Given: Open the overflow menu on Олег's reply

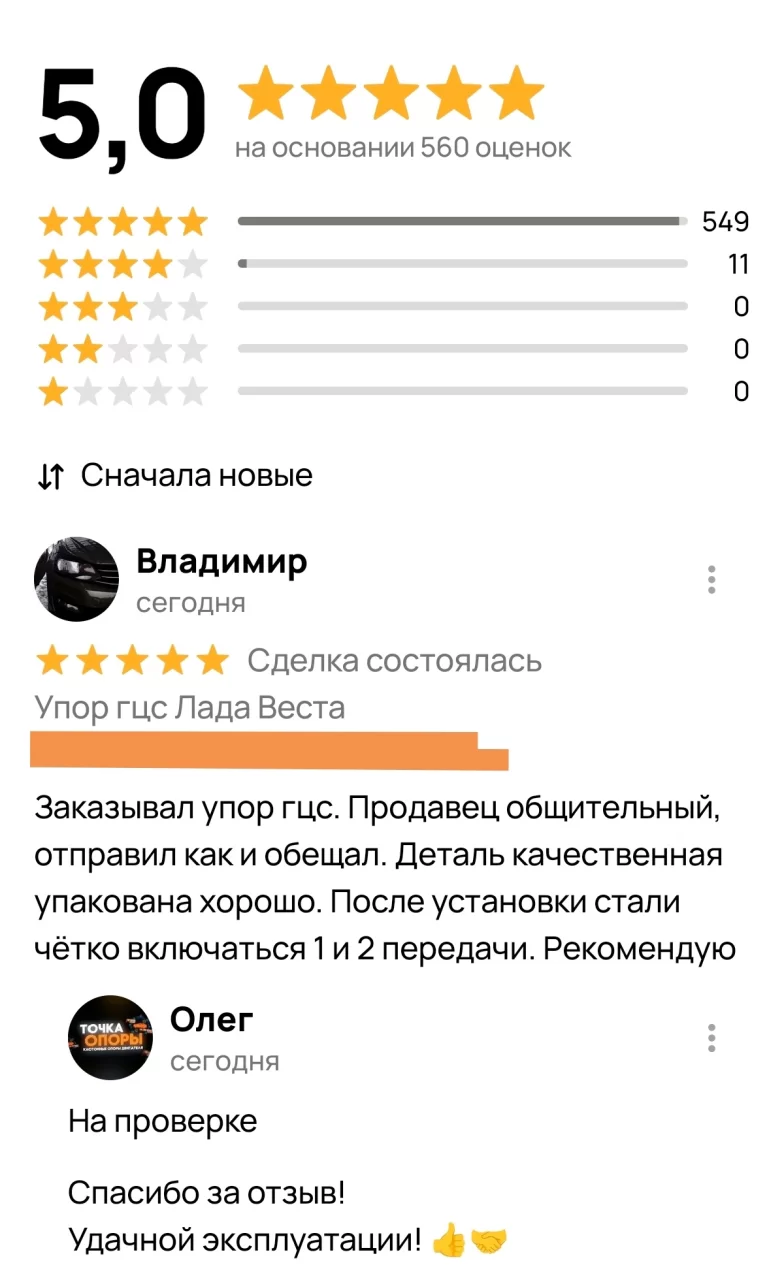Looking at the screenshot, I should pyautogui.click(x=711, y=1037).
